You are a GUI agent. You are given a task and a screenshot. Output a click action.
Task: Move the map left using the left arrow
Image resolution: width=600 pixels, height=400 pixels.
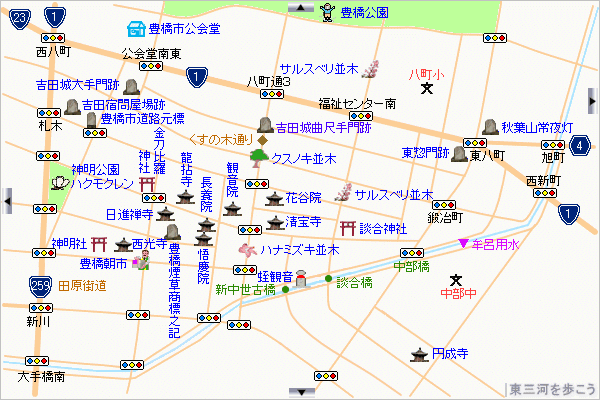coord(7,200)
